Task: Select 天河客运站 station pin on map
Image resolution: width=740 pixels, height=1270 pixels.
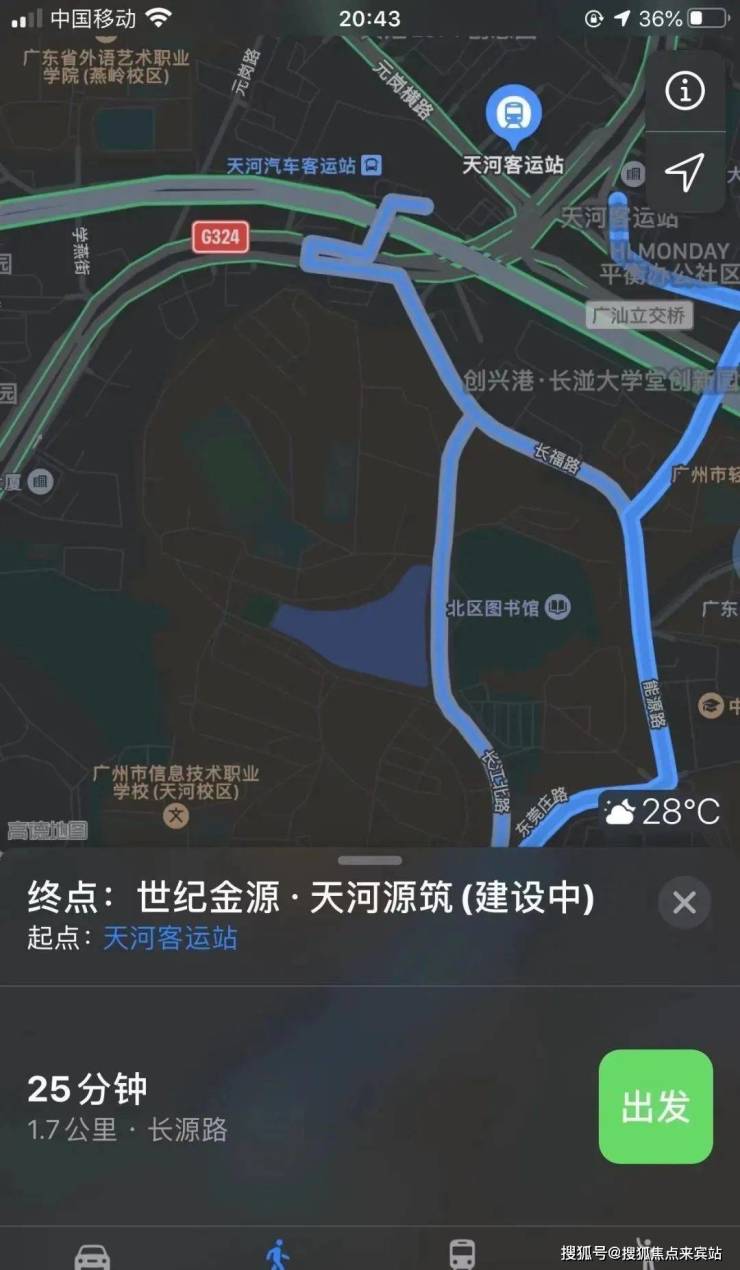Action: point(513,116)
